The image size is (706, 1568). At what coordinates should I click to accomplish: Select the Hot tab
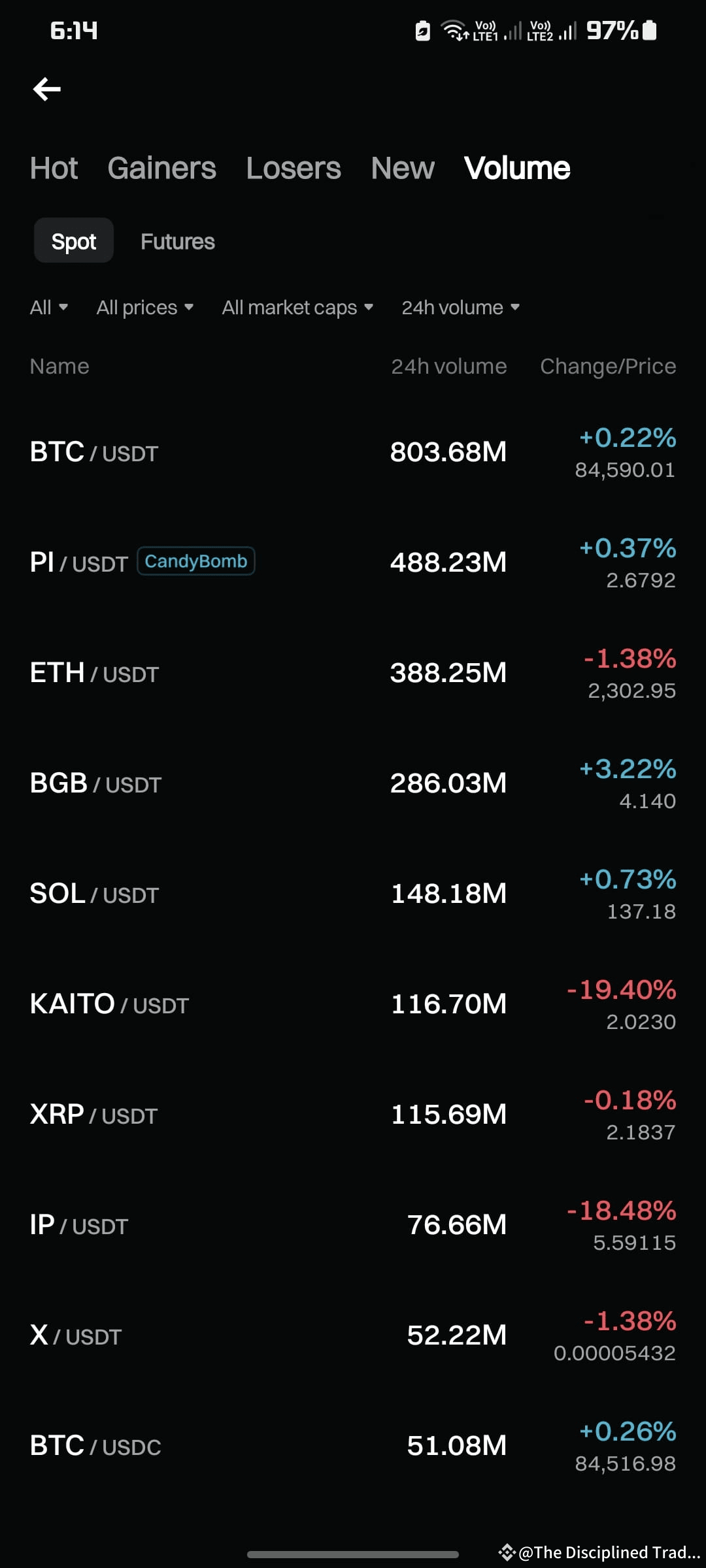click(x=54, y=167)
